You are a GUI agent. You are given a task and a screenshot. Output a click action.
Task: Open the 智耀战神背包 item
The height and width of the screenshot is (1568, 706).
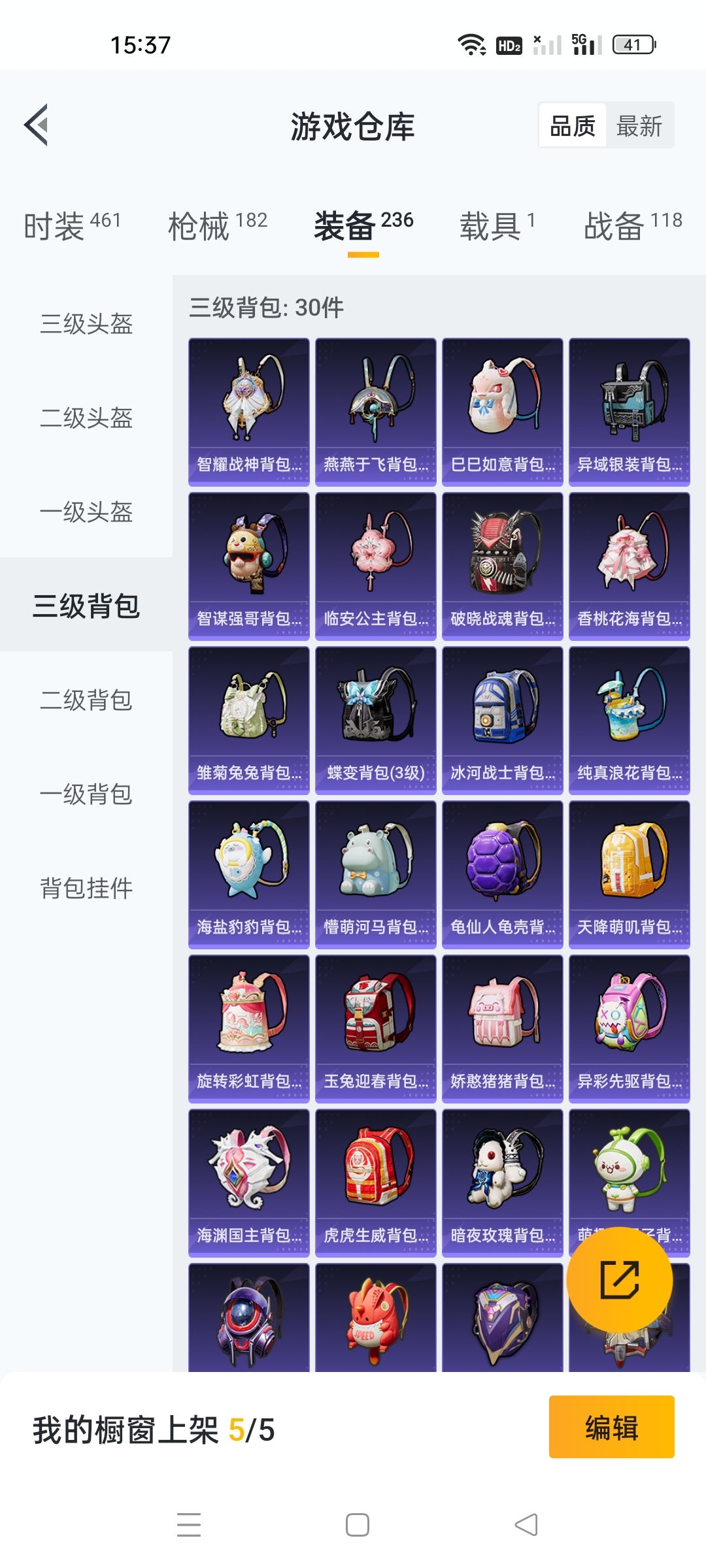click(x=249, y=412)
